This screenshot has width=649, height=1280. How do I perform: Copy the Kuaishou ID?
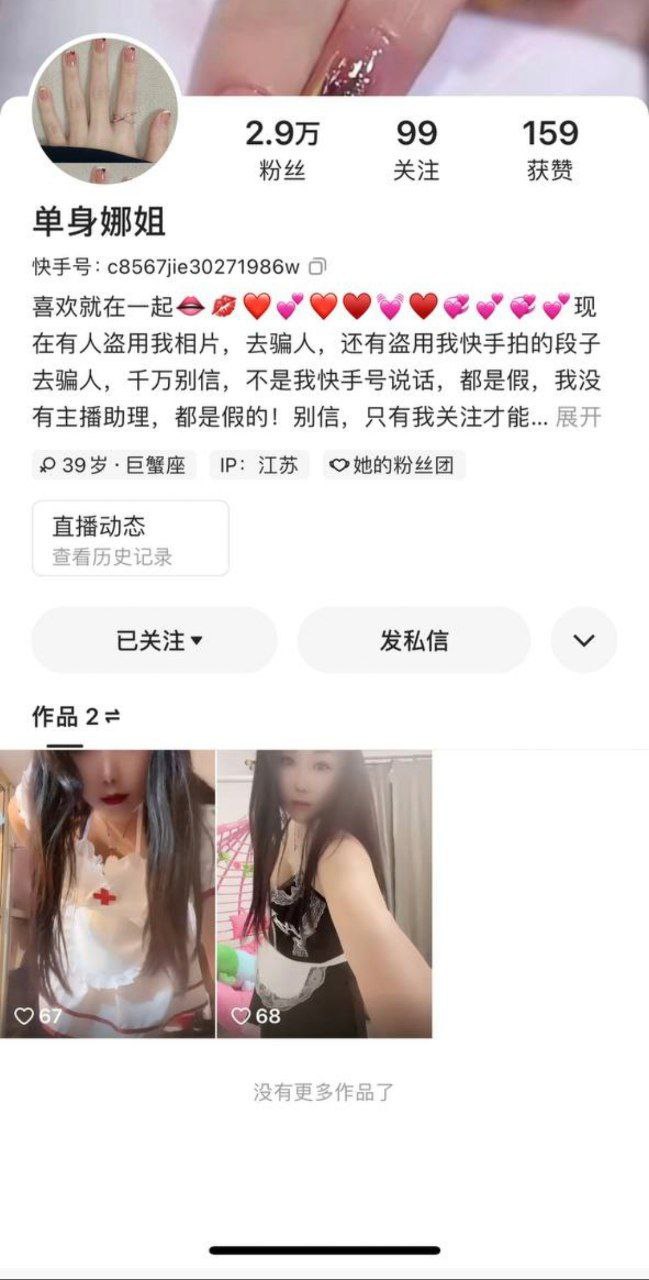317,266
